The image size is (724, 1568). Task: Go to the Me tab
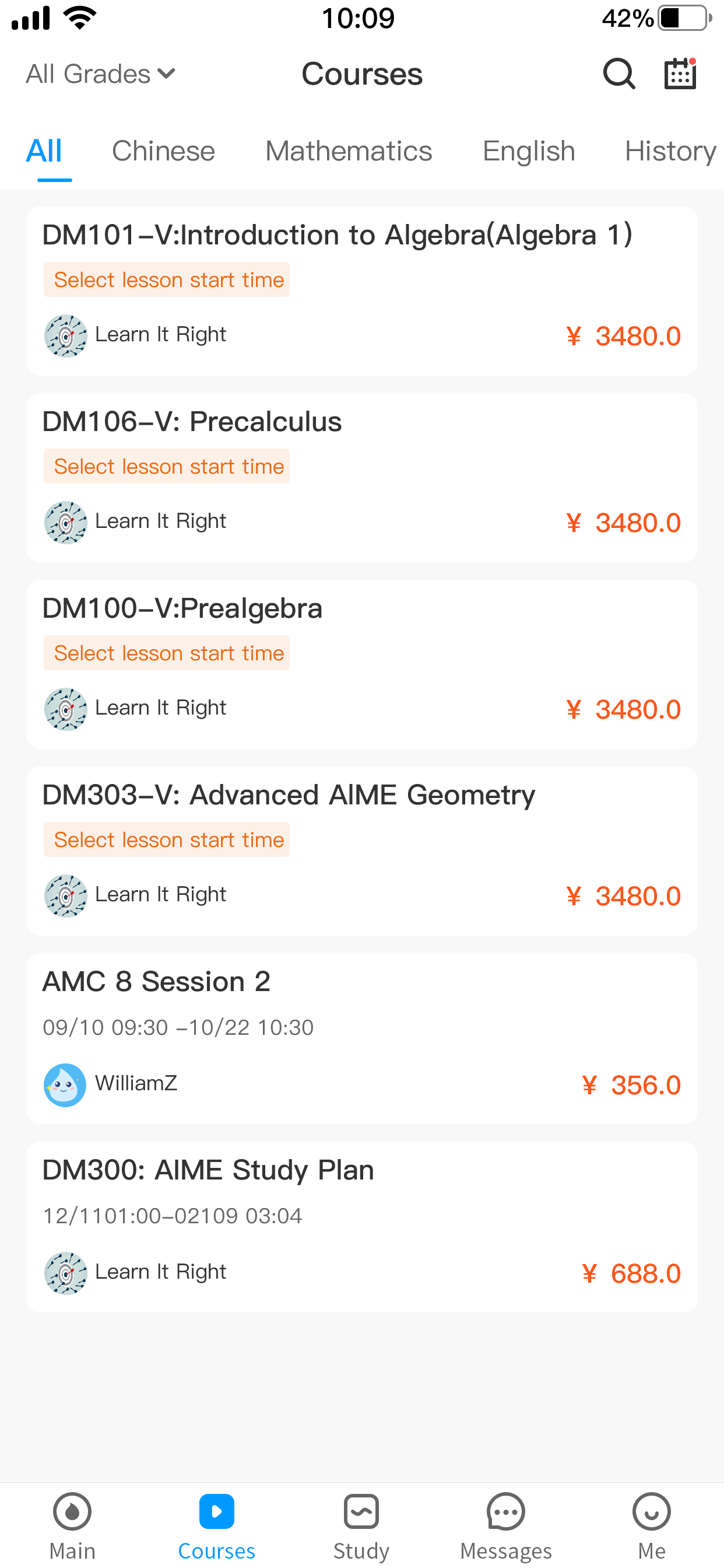[652, 1526]
